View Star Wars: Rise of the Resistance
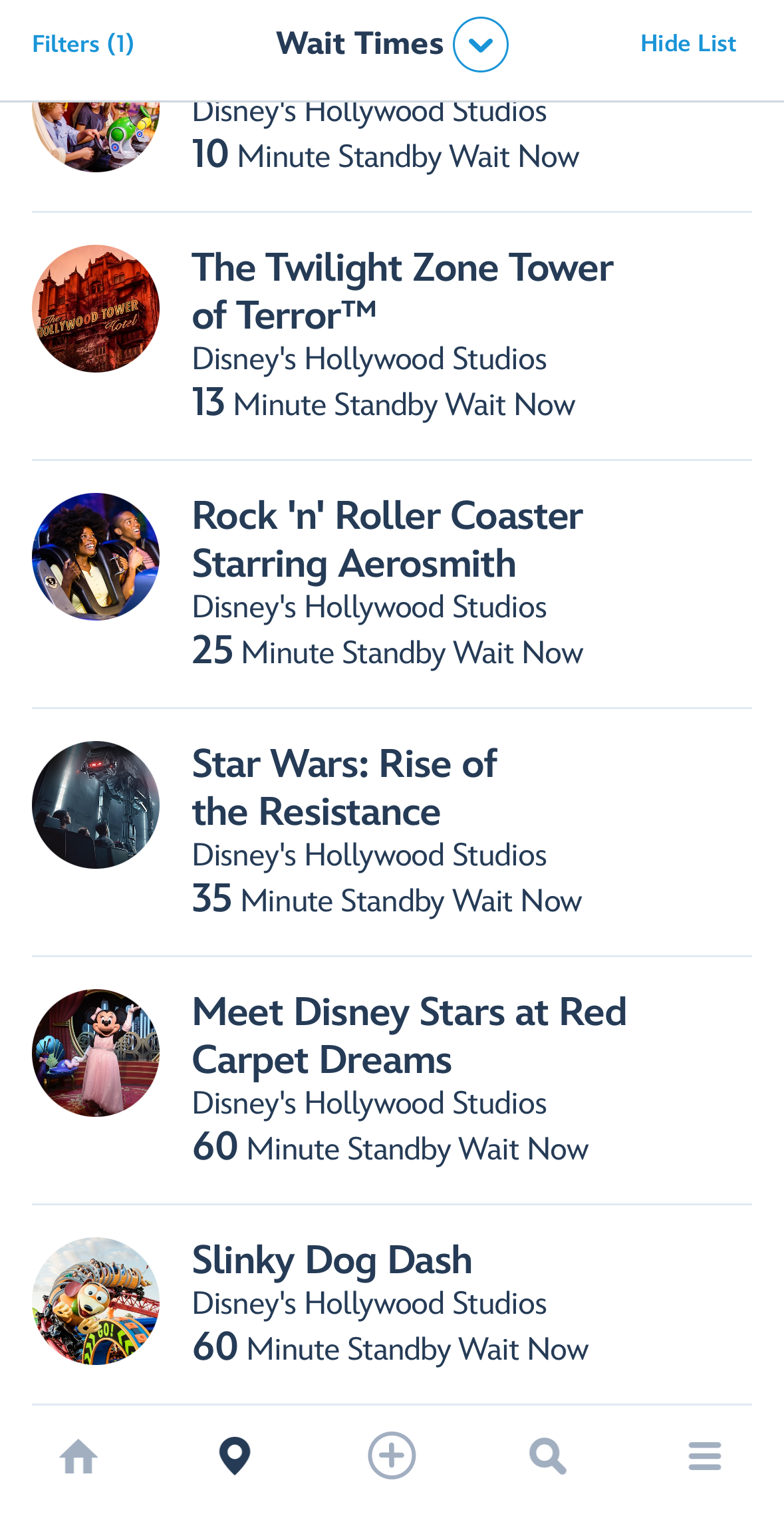784x1514 pixels. pos(344,788)
